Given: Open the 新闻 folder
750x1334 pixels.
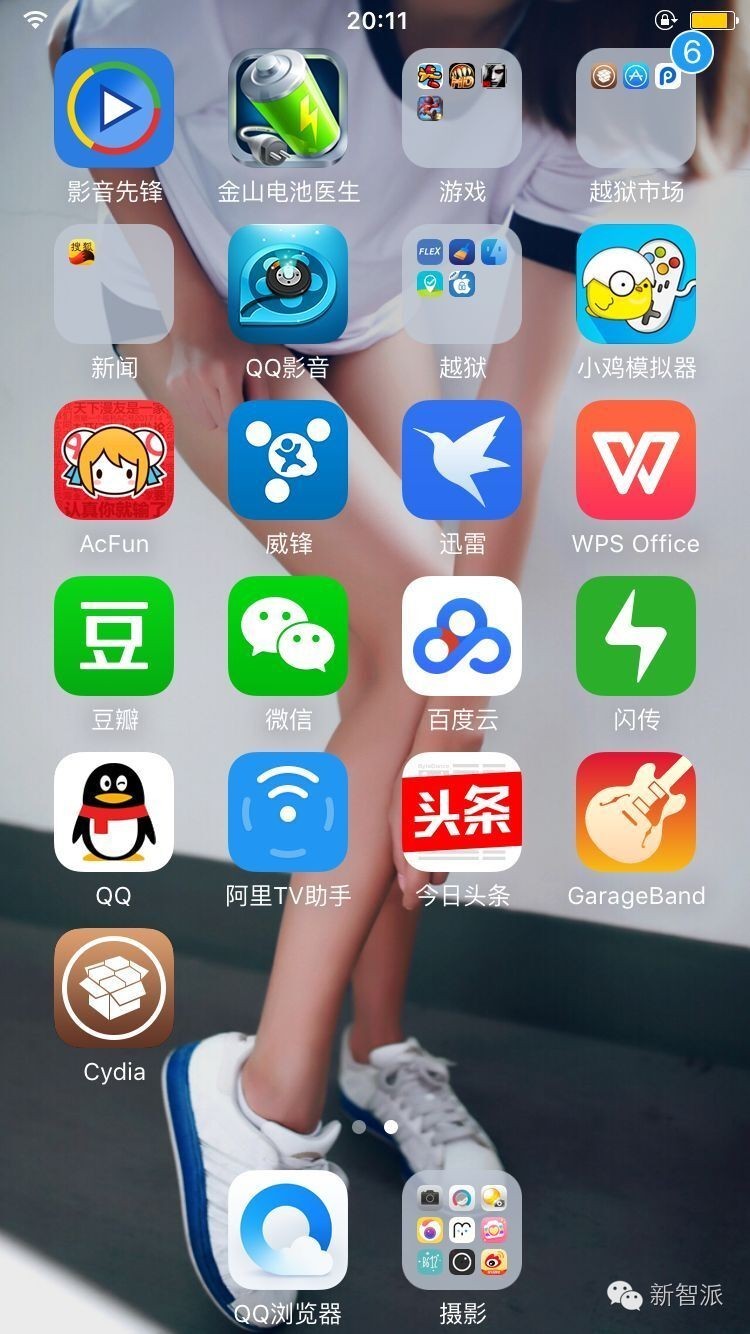Looking at the screenshot, I should (114, 284).
